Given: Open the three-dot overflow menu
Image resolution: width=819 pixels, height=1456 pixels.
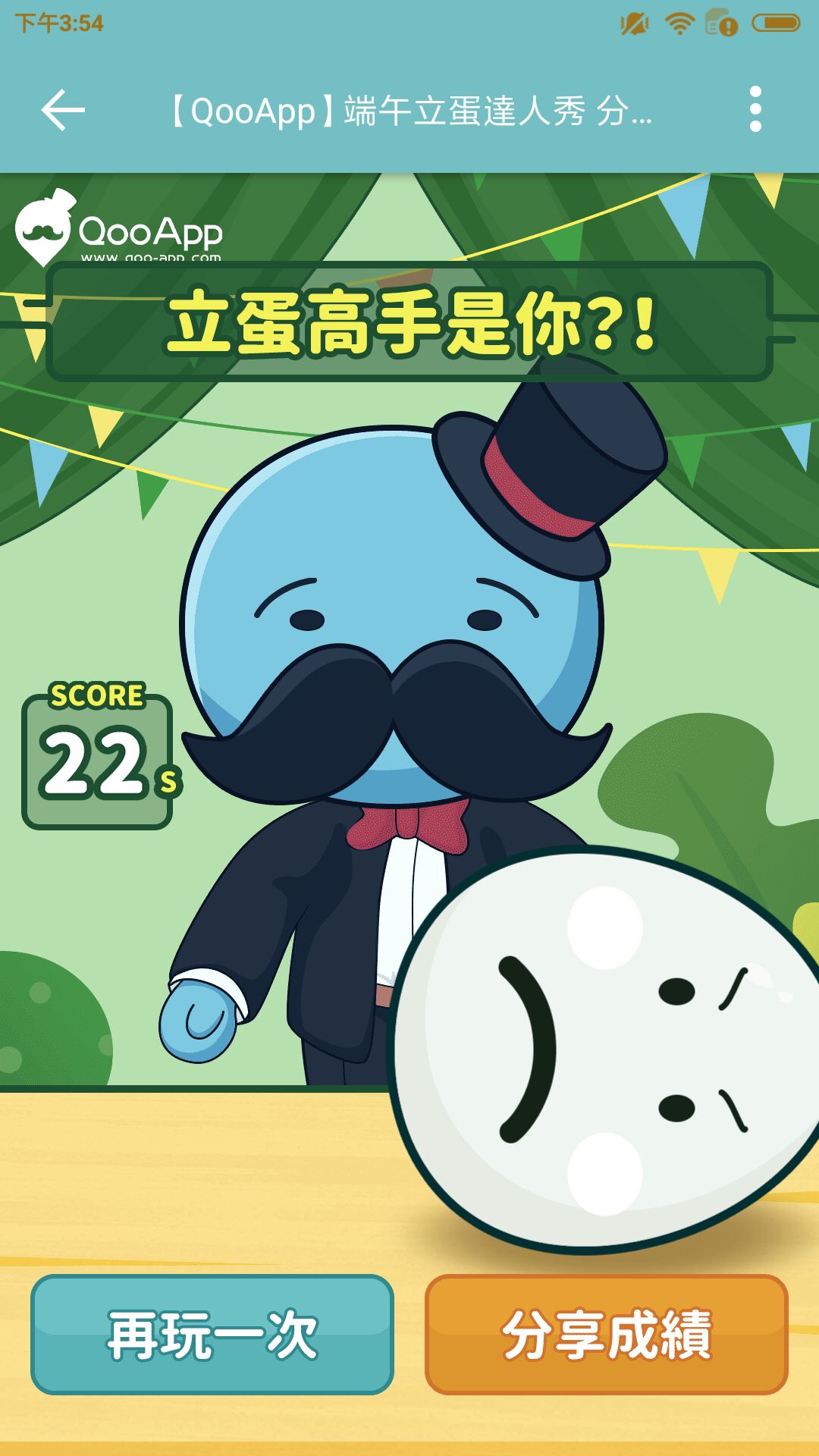Looking at the screenshot, I should [x=755, y=109].
